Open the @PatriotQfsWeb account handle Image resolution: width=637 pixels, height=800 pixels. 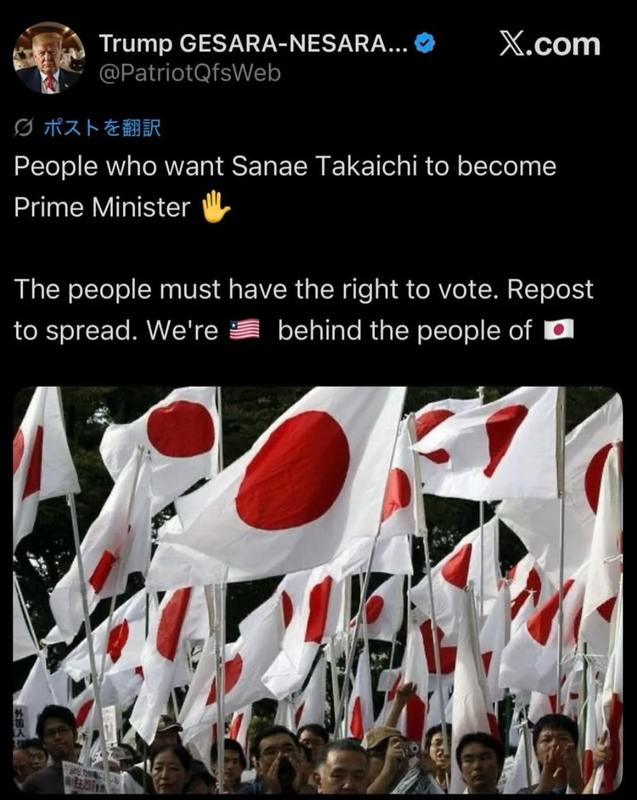(x=189, y=73)
